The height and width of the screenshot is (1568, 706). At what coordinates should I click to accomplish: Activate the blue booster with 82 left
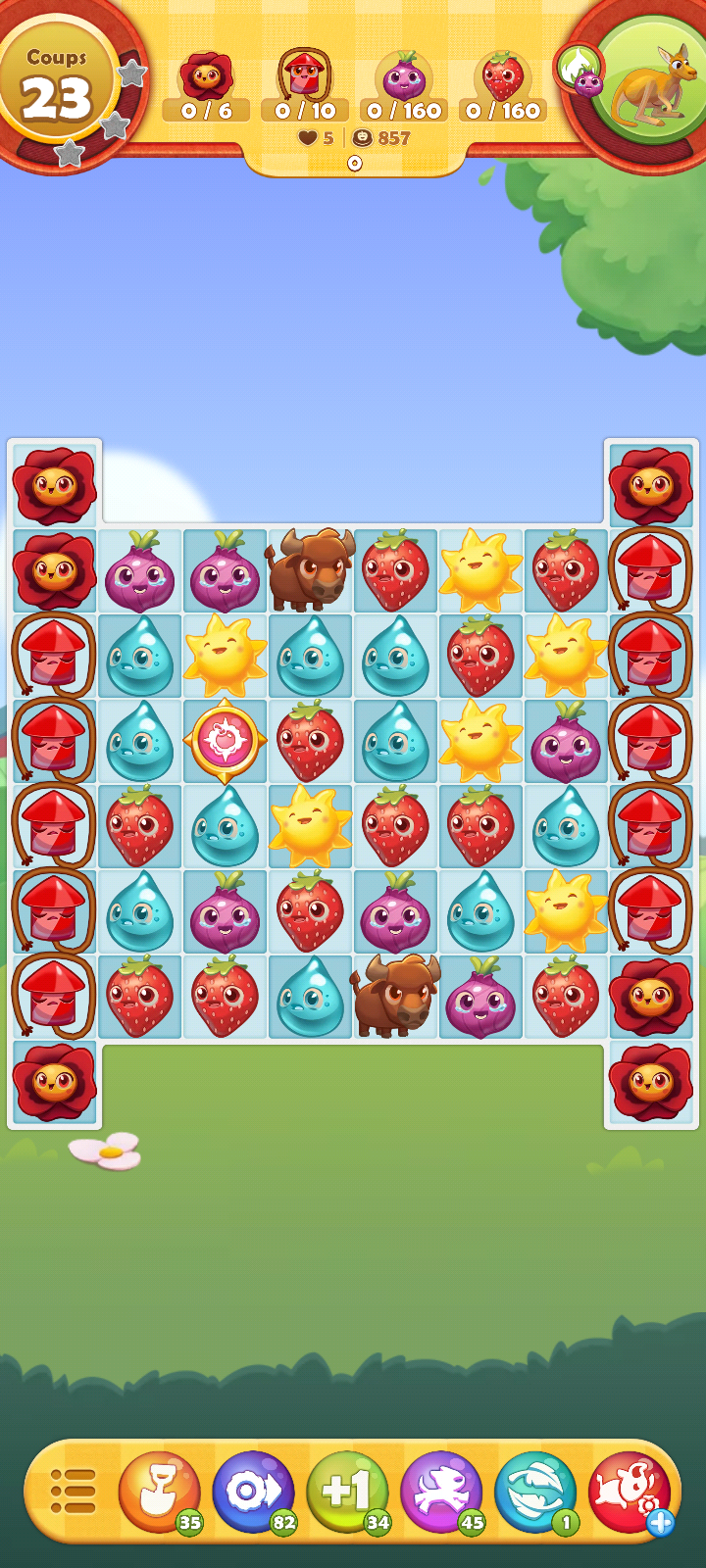[253, 1492]
